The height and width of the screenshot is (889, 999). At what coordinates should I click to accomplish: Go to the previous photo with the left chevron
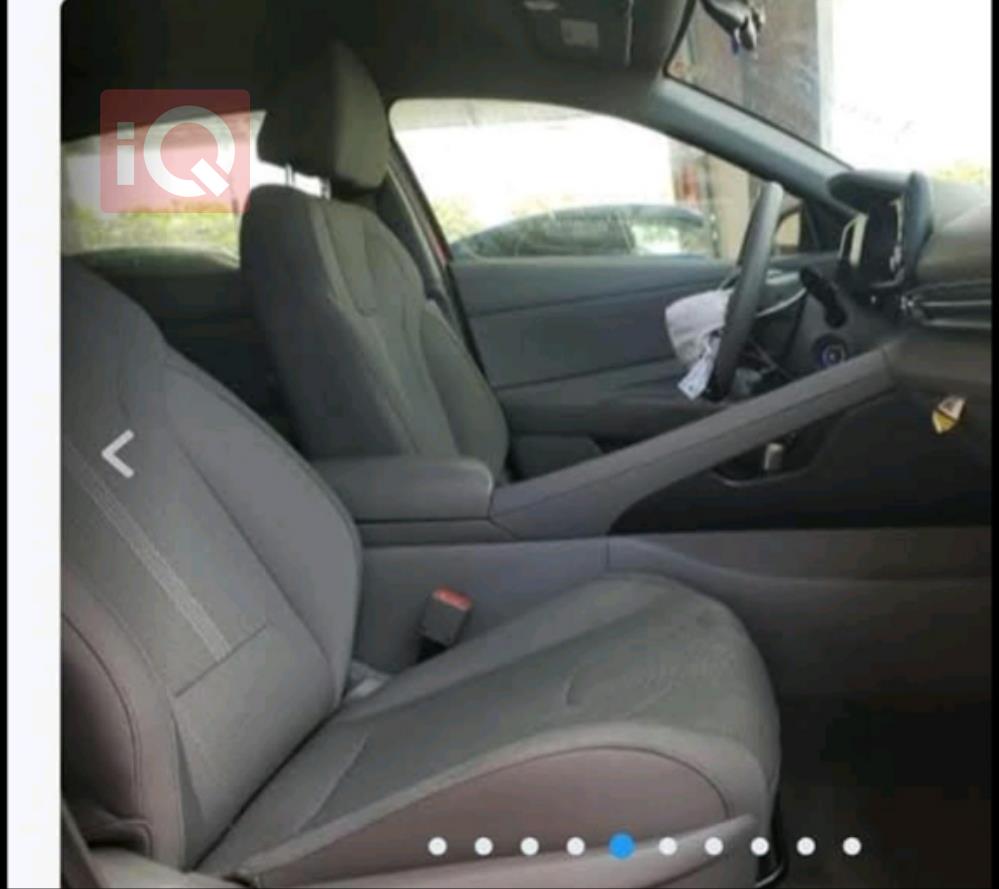pyautogui.click(x=118, y=453)
